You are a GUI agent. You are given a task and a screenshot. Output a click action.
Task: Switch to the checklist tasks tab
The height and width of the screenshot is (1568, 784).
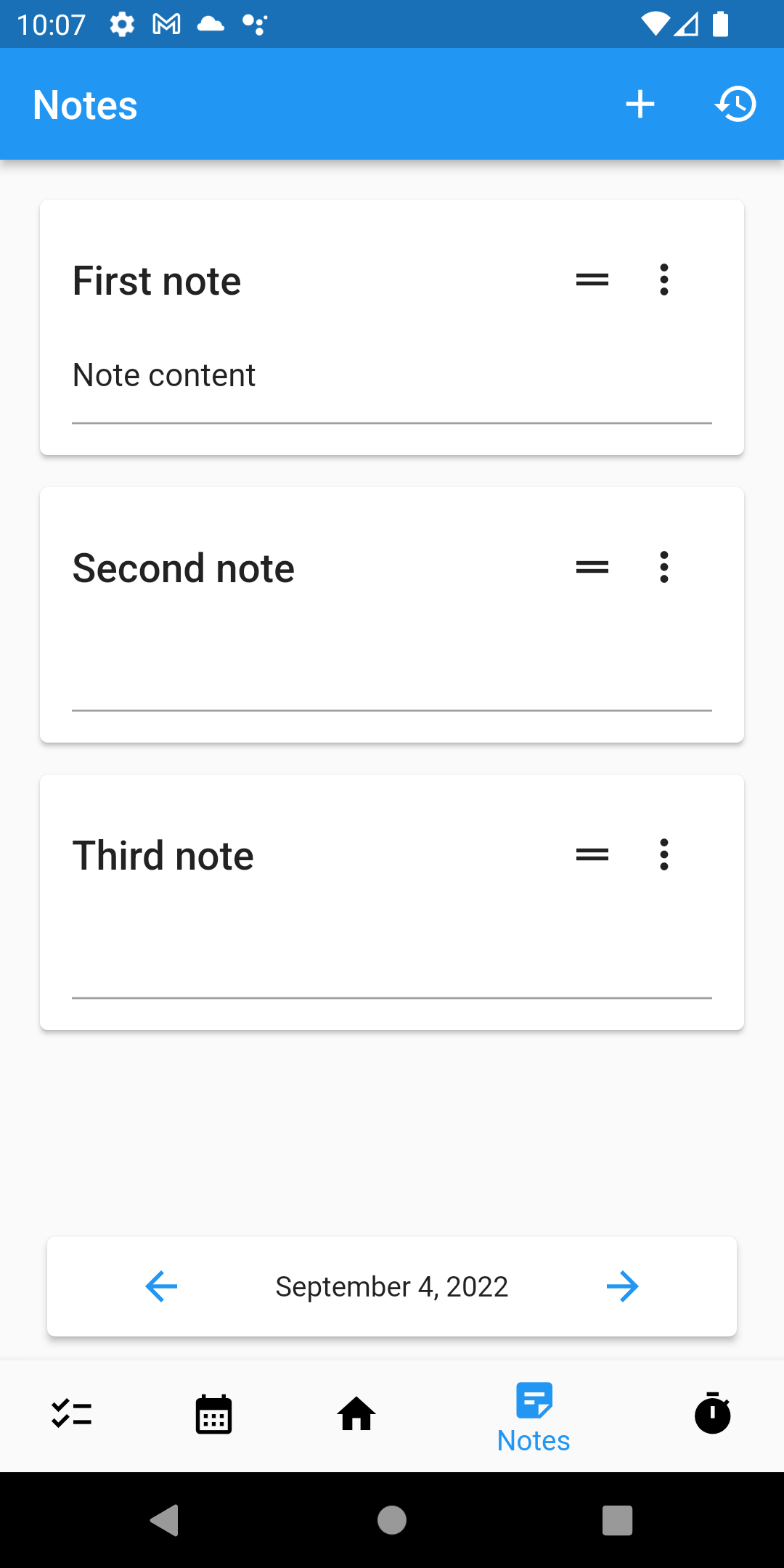pos(71,1414)
